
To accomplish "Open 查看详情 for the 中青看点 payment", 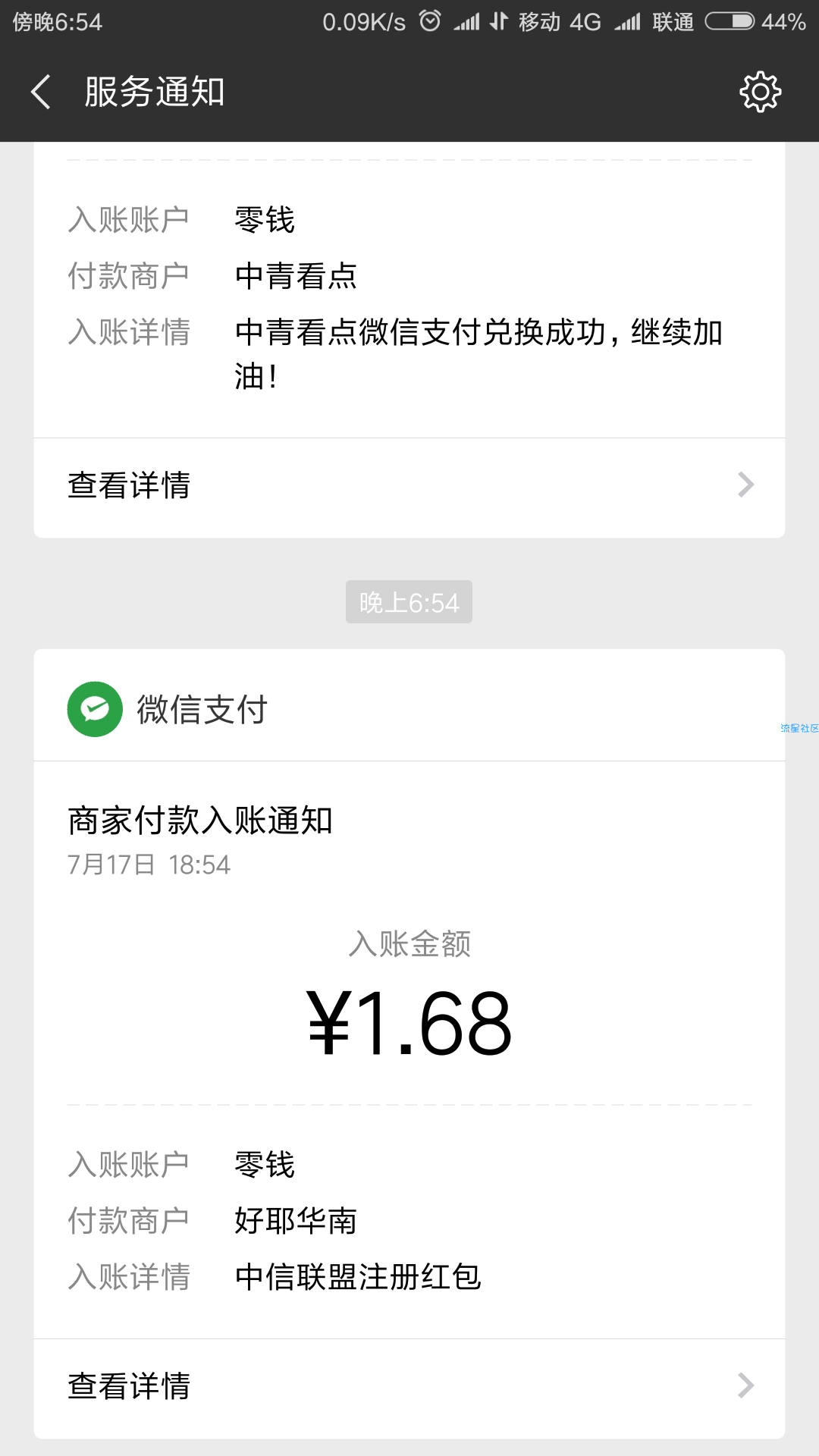I will pos(409,485).
